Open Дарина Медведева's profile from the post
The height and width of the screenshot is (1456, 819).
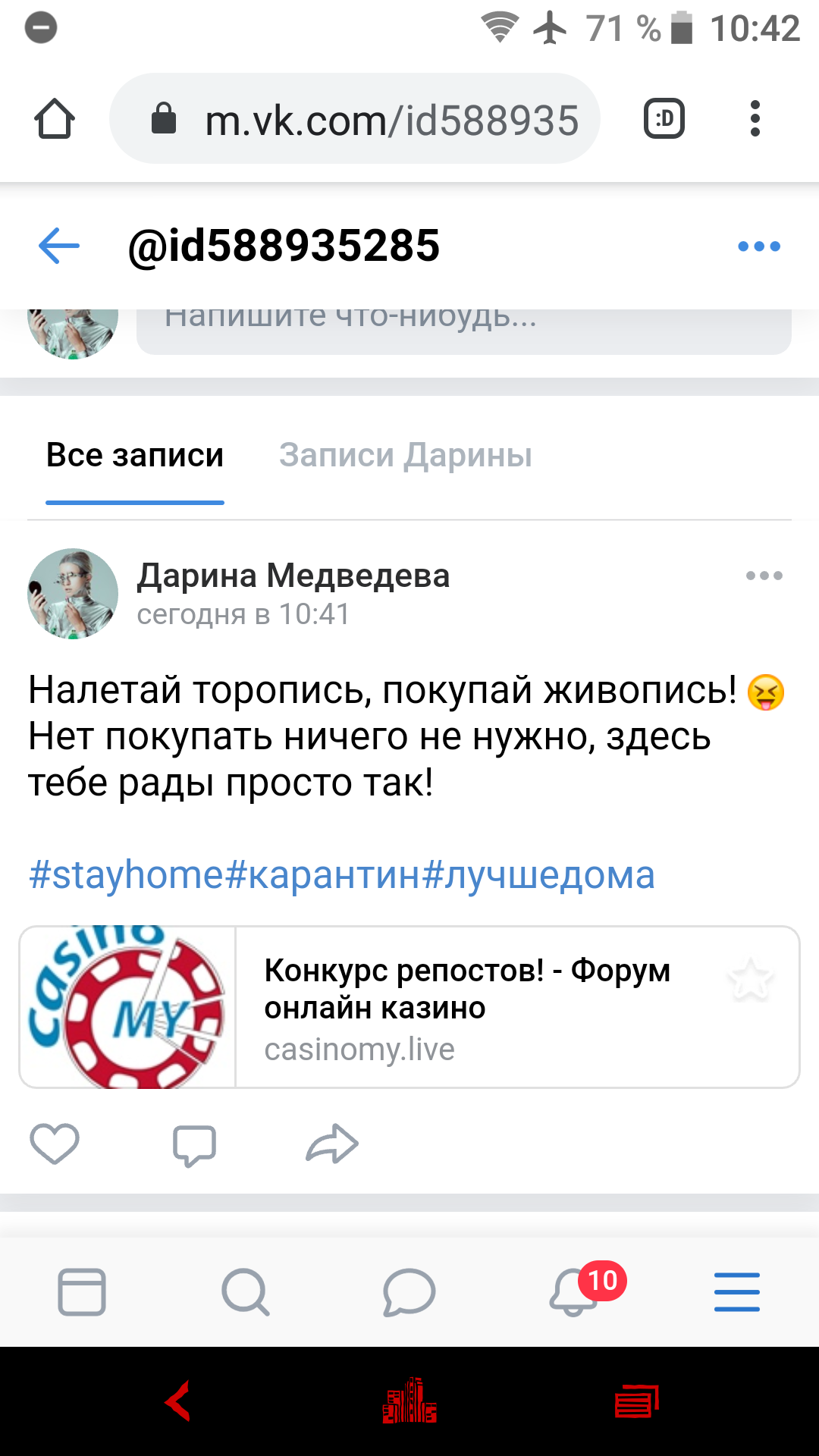point(293,576)
